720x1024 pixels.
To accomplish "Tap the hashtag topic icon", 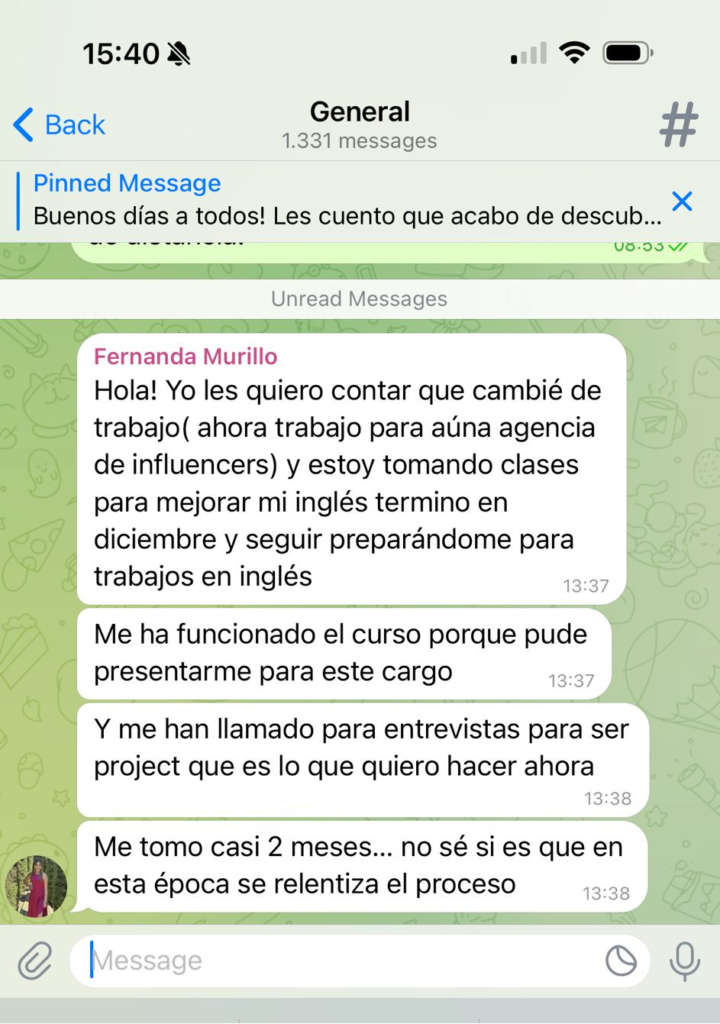I will click(678, 125).
